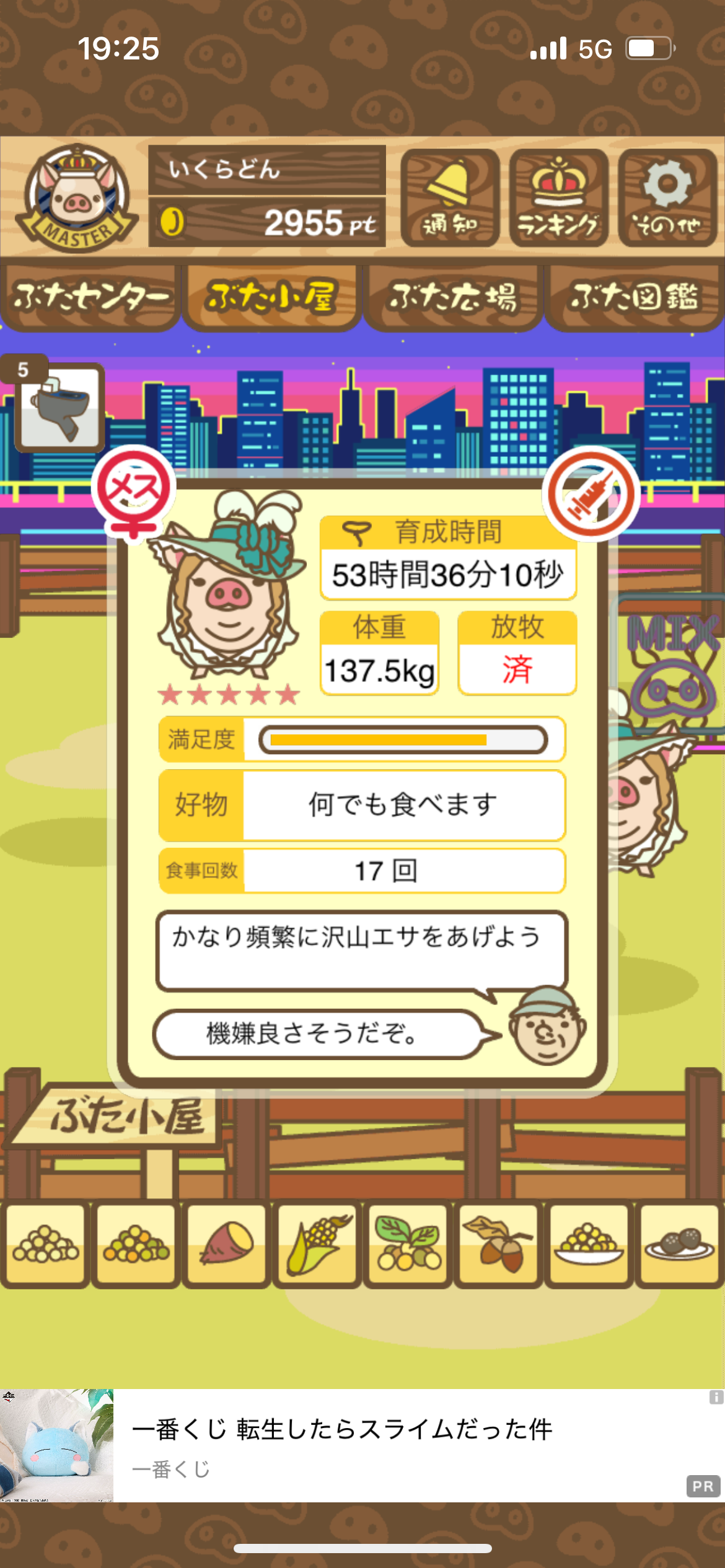Select the acorn feed
This screenshot has width=725, height=1568.
498,1243
